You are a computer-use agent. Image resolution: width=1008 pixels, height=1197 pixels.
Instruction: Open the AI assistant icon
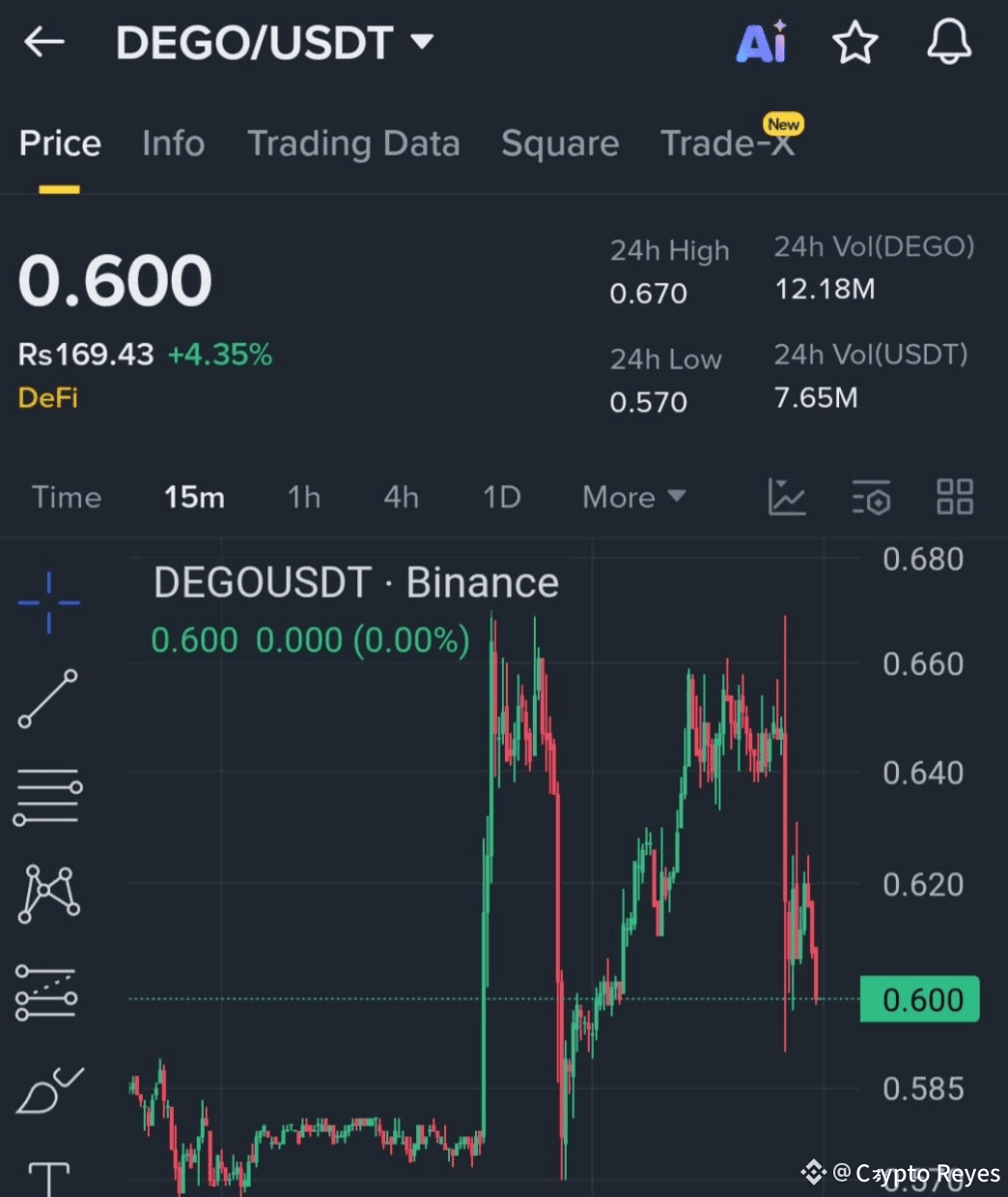(x=761, y=42)
